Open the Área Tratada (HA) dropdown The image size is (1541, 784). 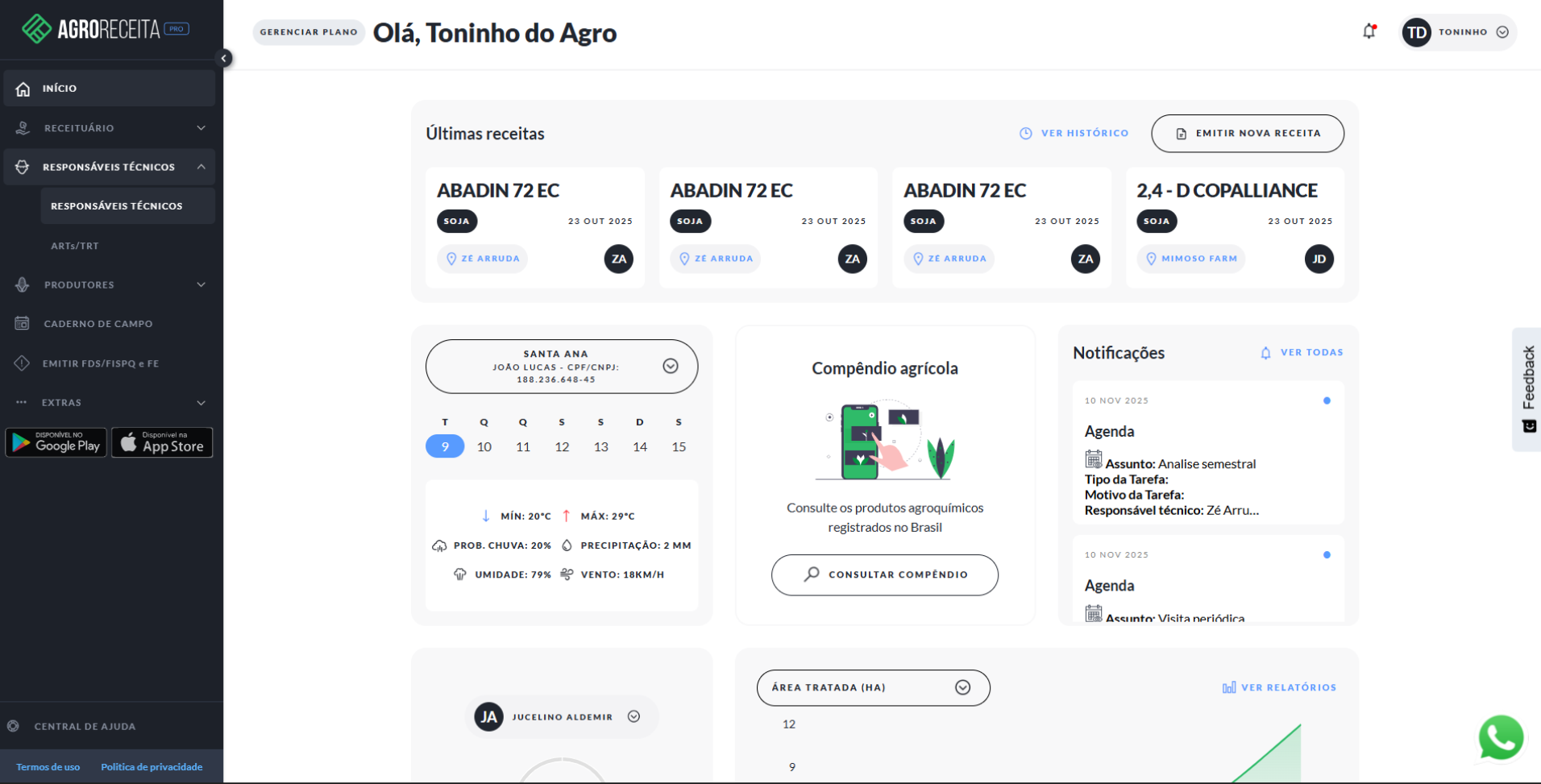(873, 687)
